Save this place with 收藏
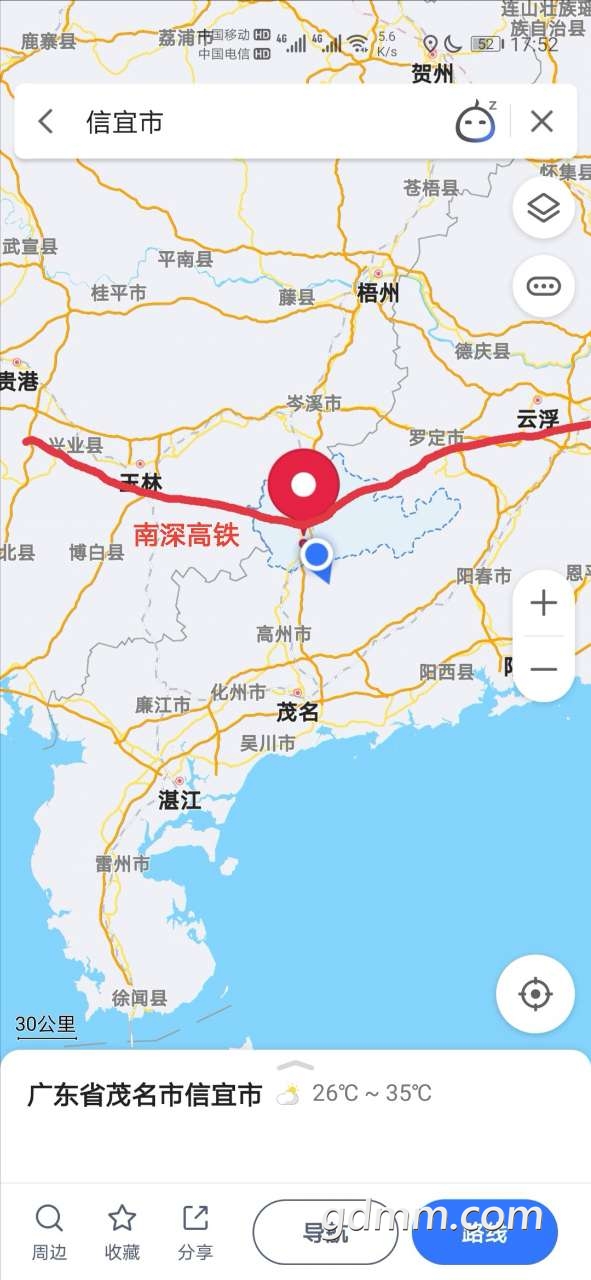591x1280 pixels. (x=122, y=1232)
